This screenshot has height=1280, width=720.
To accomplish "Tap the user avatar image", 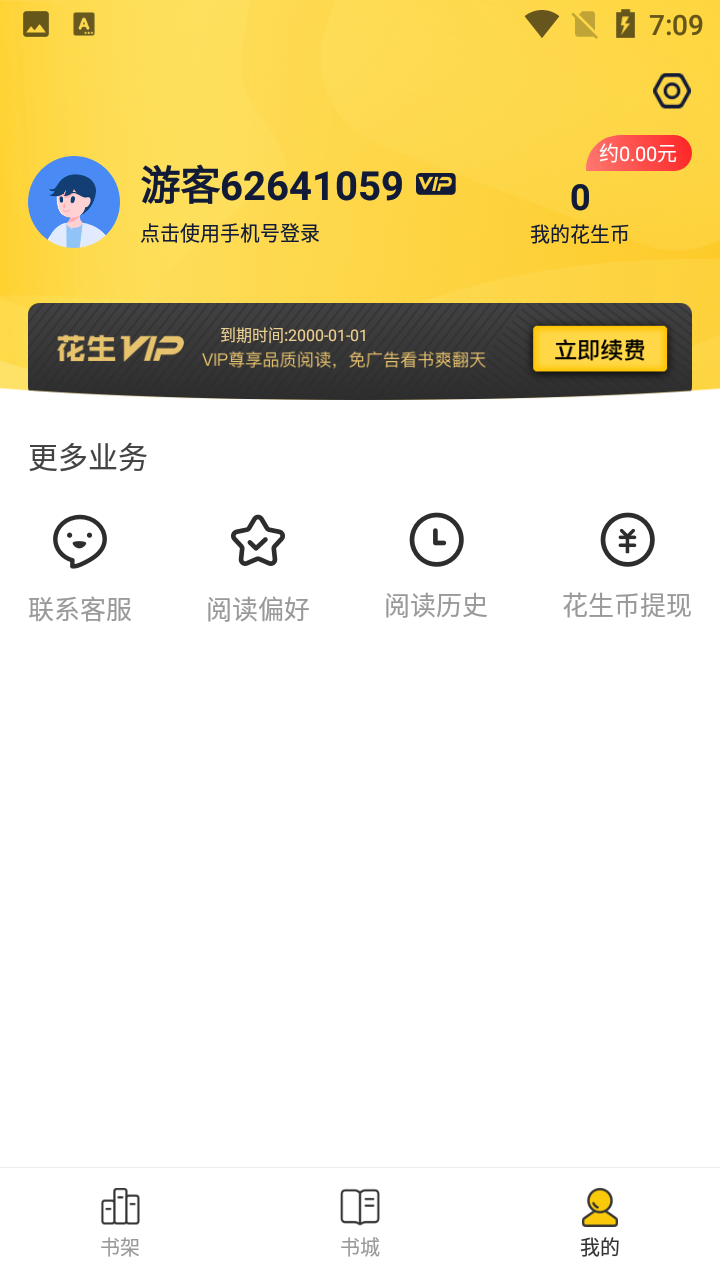I will click(74, 201).
